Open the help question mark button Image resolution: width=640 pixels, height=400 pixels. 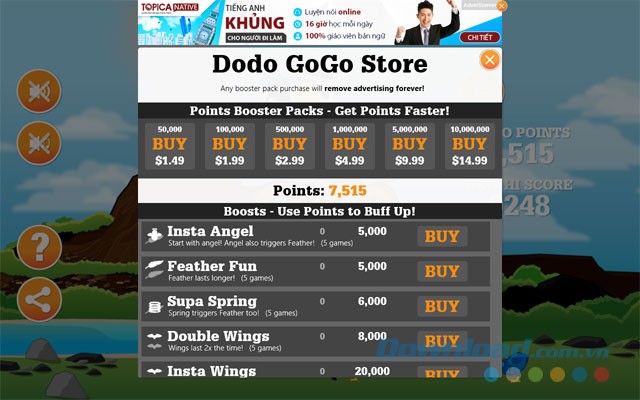(40, 246)
